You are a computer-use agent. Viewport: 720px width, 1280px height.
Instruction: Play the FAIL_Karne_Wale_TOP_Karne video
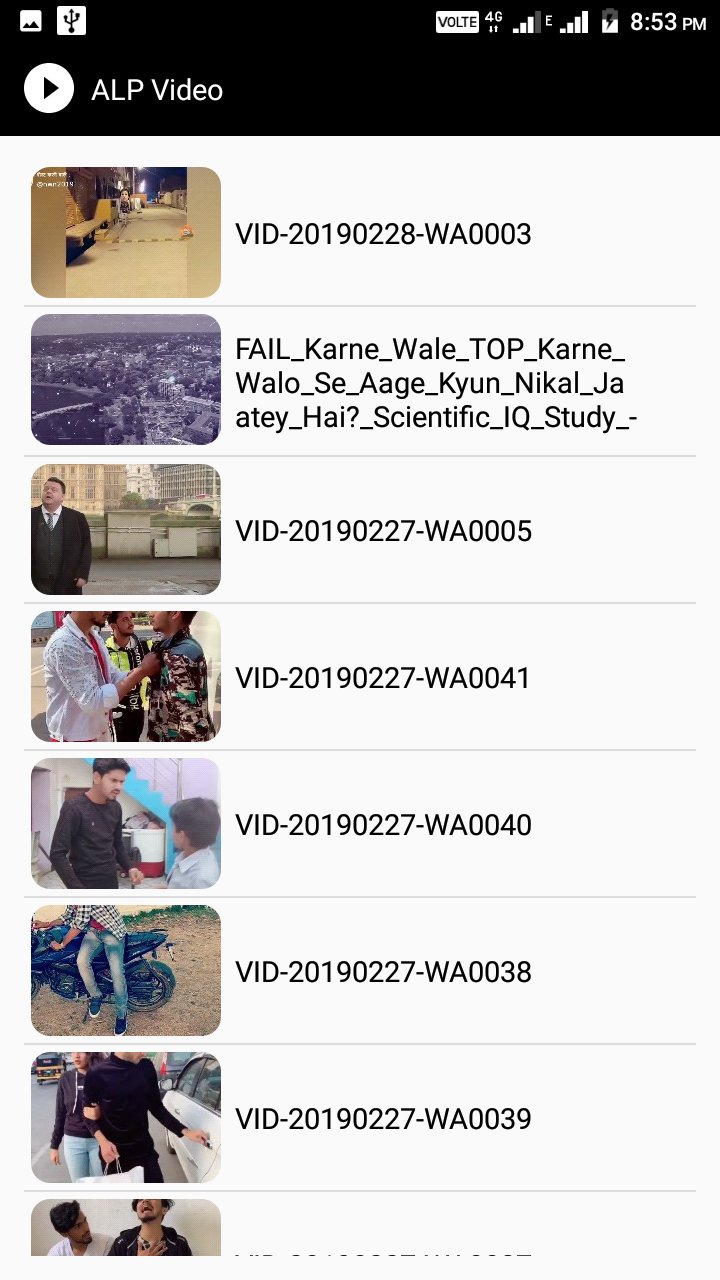[360, 381]
